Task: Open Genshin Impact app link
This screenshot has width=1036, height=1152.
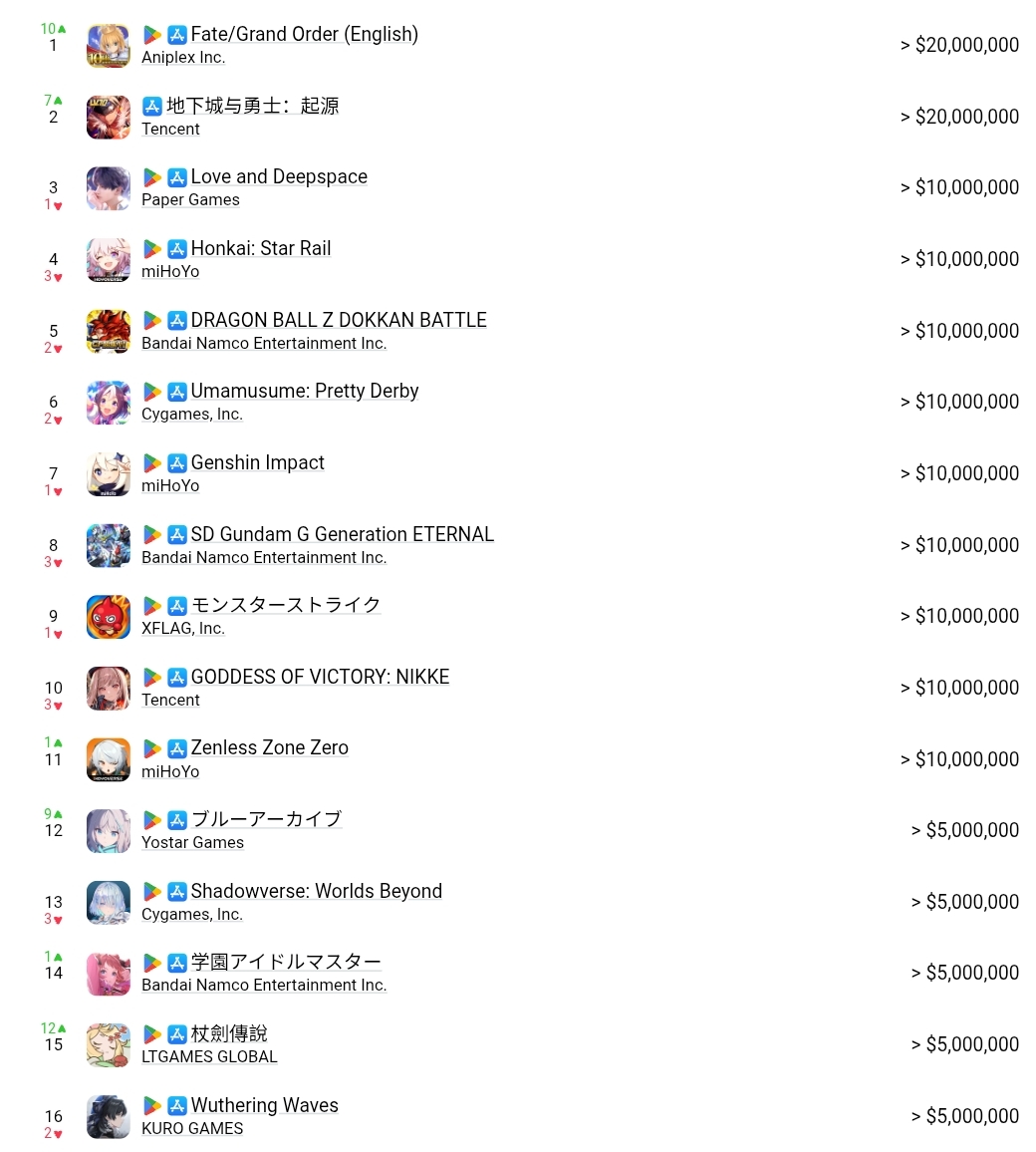Action: pyautogui.click(x=258, y=462)
